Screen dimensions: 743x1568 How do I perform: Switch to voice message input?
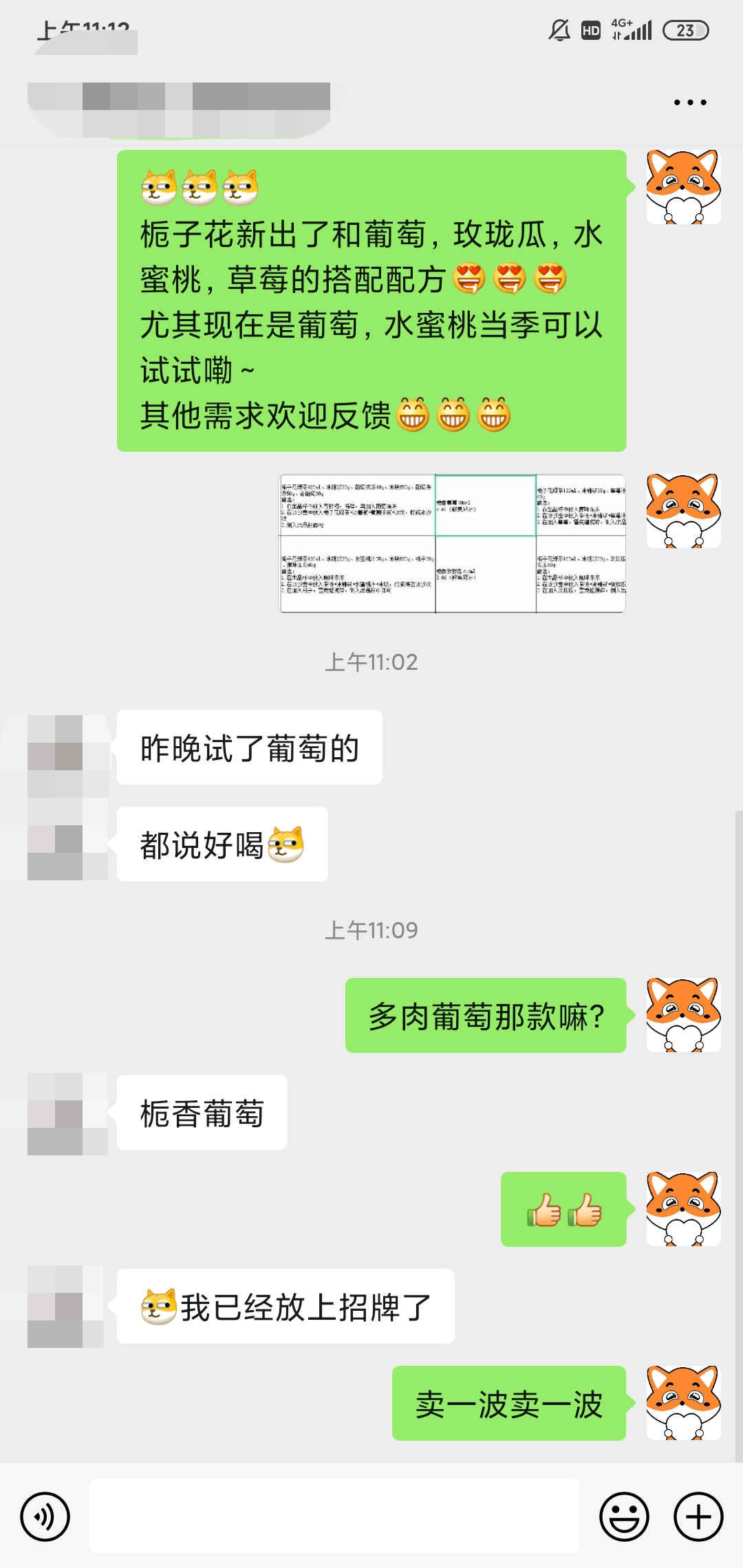(45, 1516)
